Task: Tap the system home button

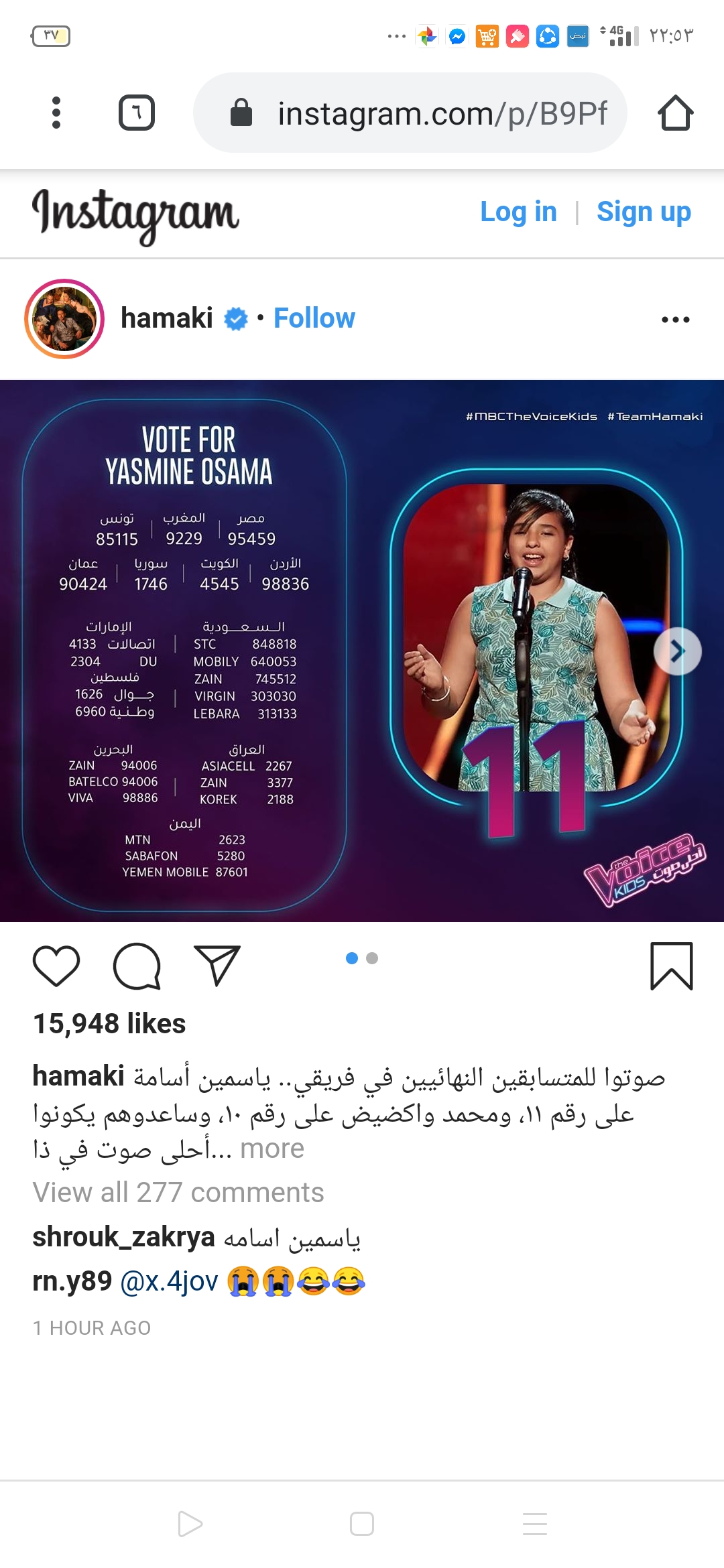Action: 362,1524
